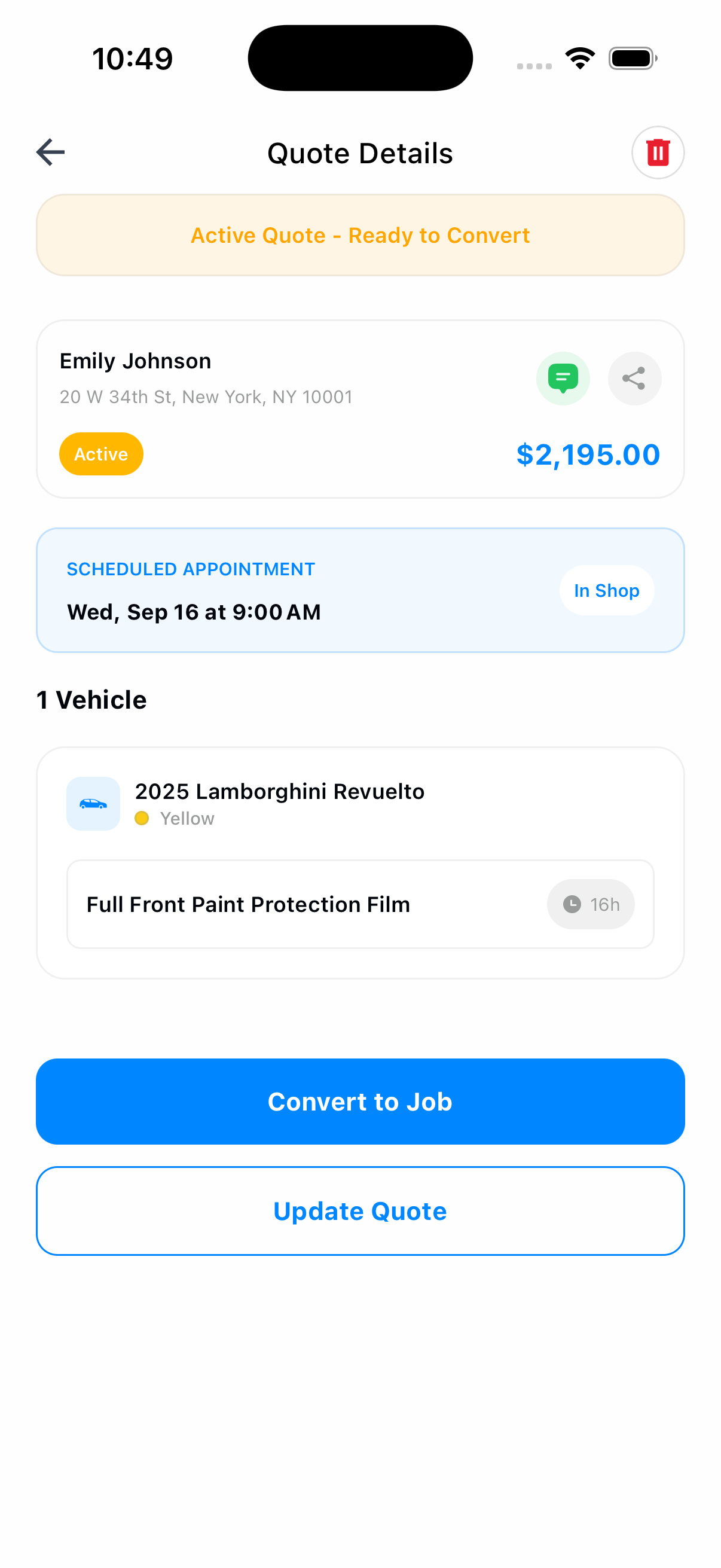This screenshot has height=1568, width=721.
Task: Share the quote using the share icon
Action: [x=634, y=378]
